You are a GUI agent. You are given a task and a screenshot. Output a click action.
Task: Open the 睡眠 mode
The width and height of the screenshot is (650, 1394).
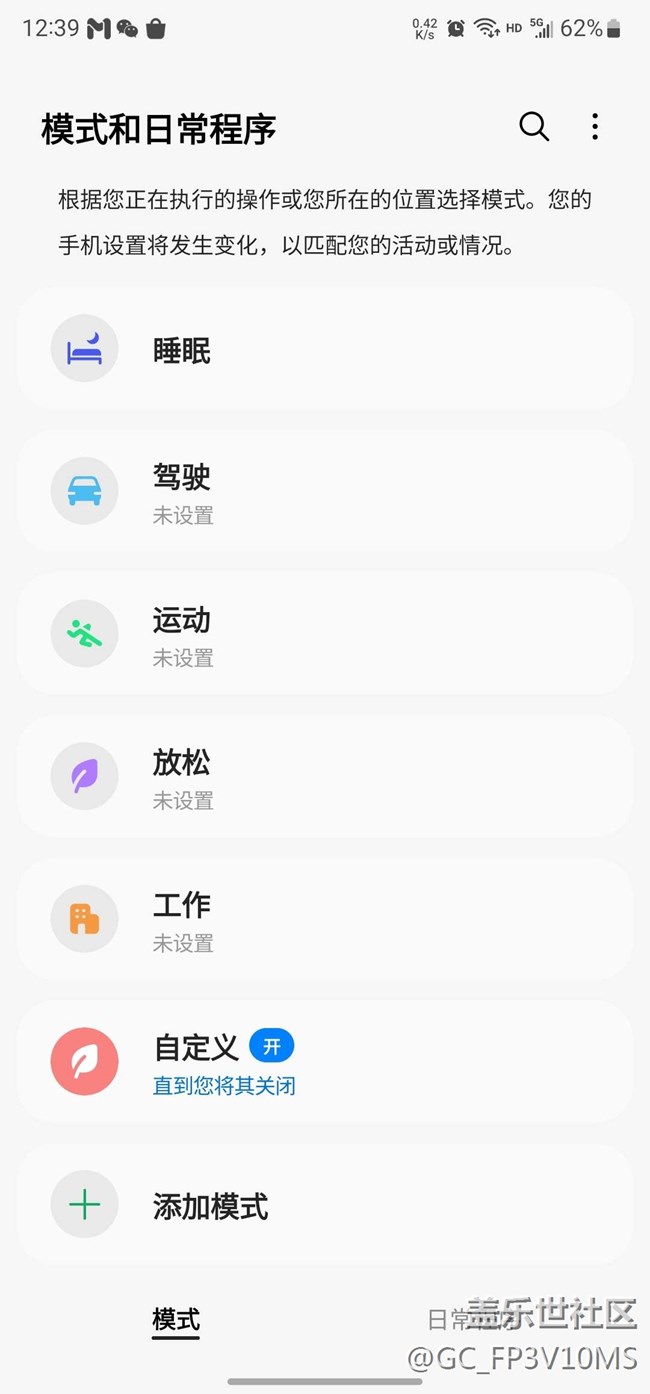[x=324, y=350]
